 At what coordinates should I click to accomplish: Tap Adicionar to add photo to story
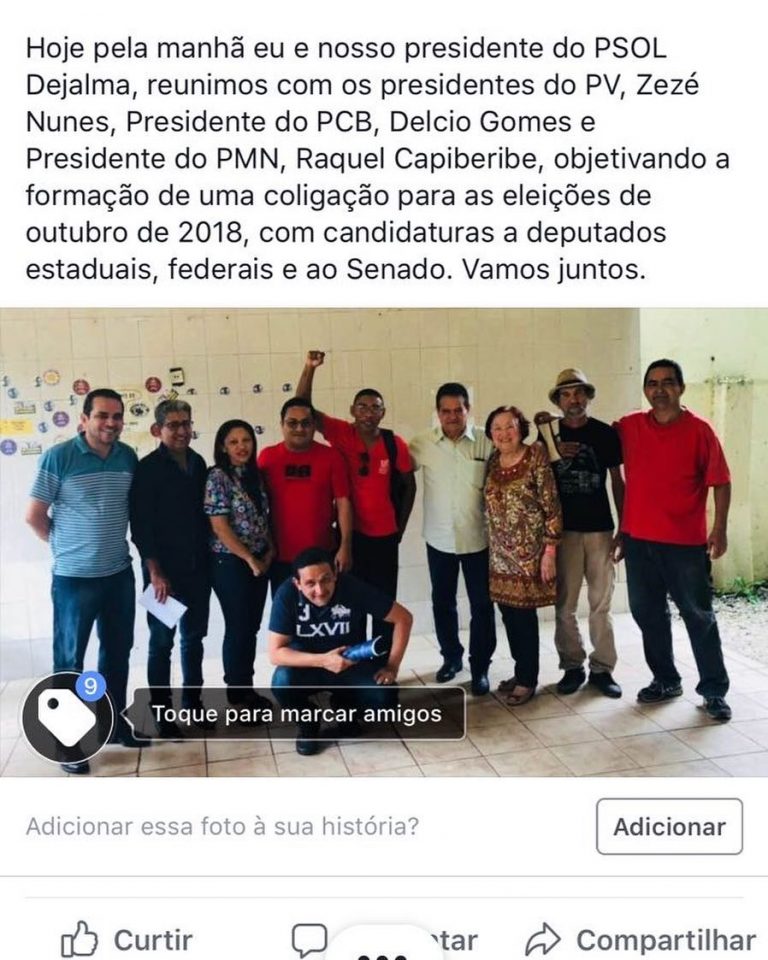(x=669, y=826)
